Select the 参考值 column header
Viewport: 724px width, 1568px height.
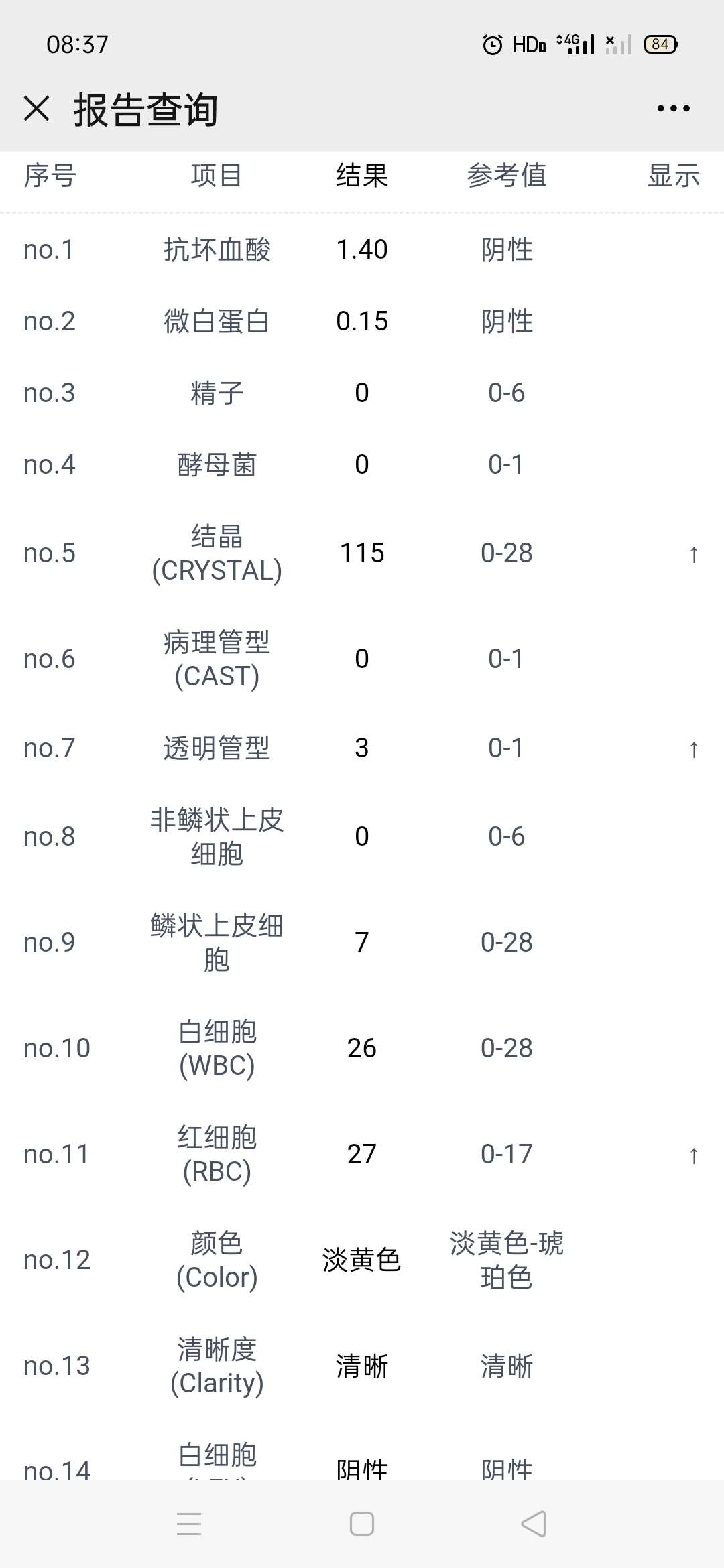pos(507,176)
